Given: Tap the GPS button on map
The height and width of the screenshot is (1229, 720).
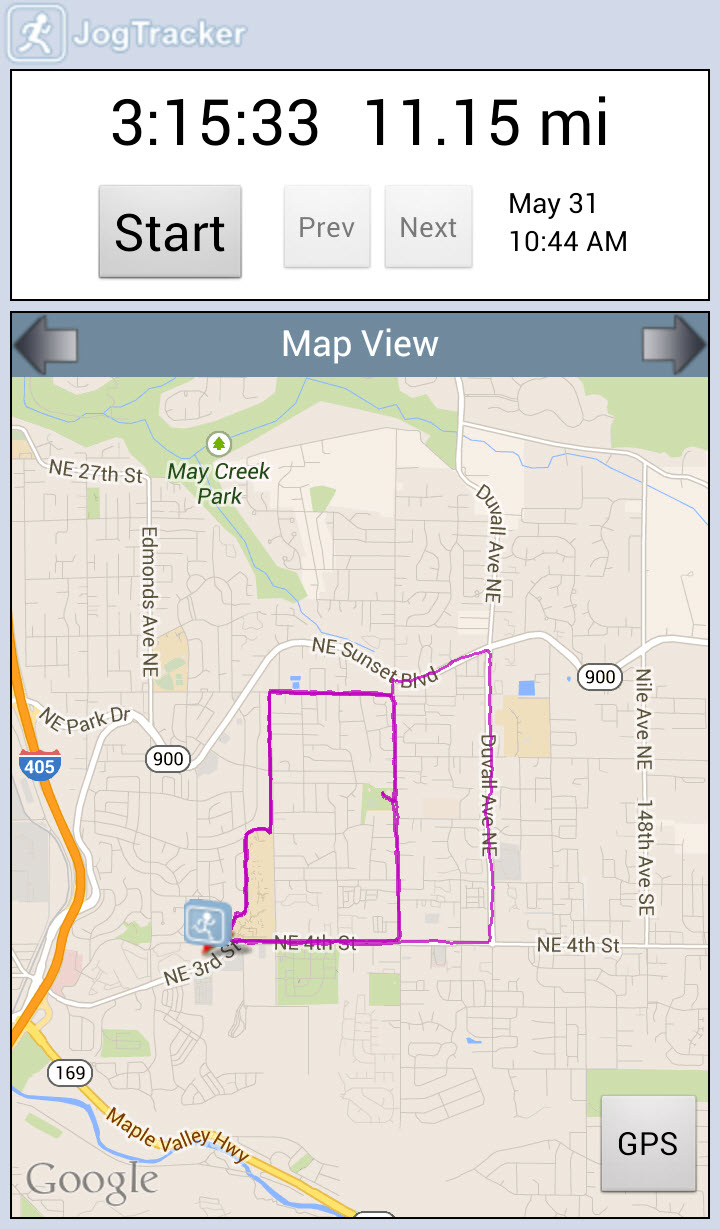Looking at the screenshot, I should click(648, 1143).
